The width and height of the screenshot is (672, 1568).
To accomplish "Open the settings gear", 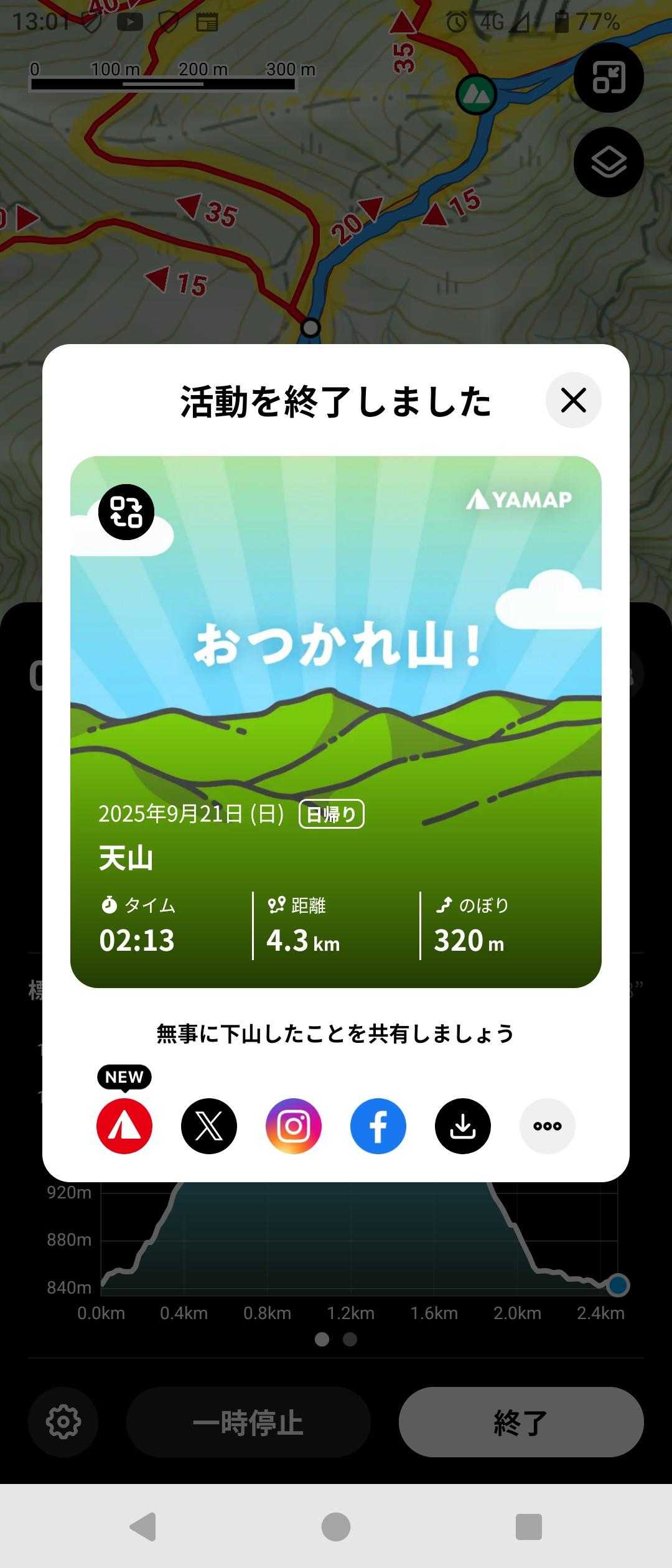I will [x=63, y=1422].
